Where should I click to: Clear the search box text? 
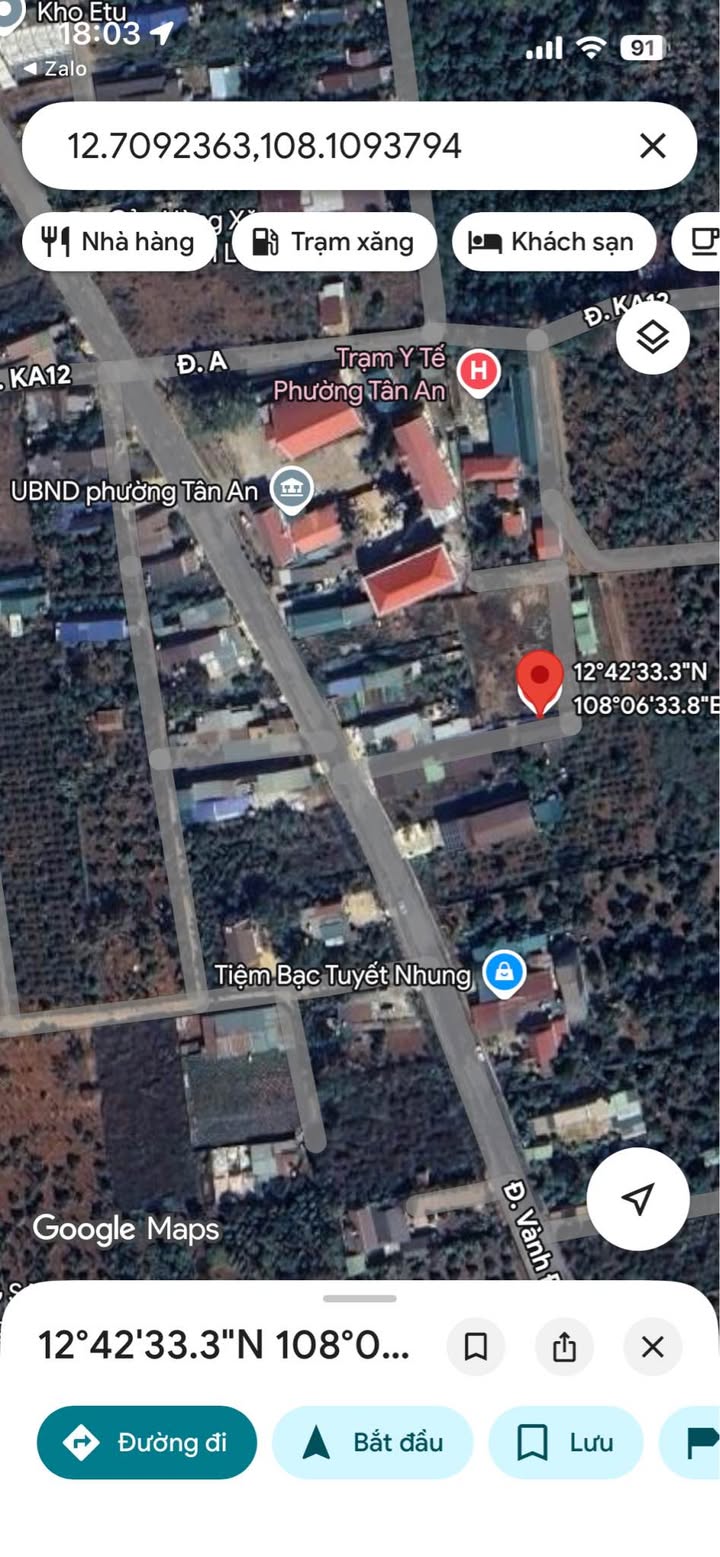point(652,146)
